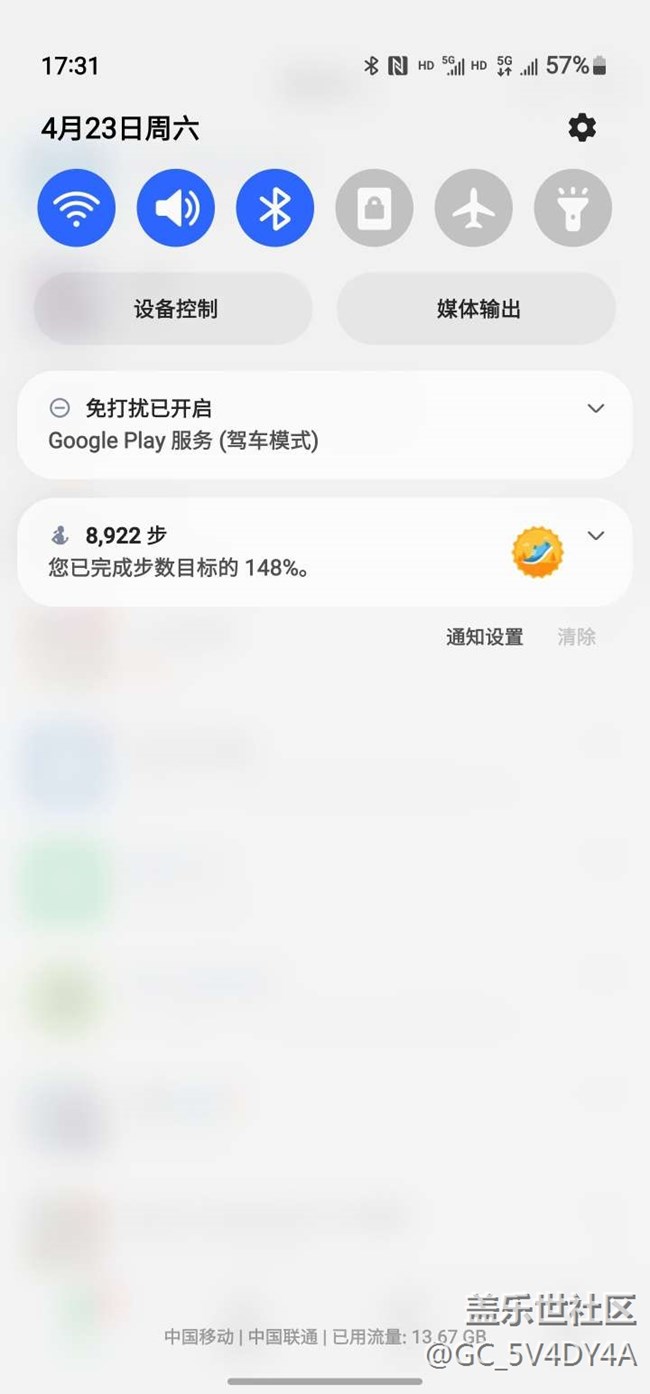Disable the Bluetooth quick toggle
This screenshot has height=1394, width=650.
275,208
